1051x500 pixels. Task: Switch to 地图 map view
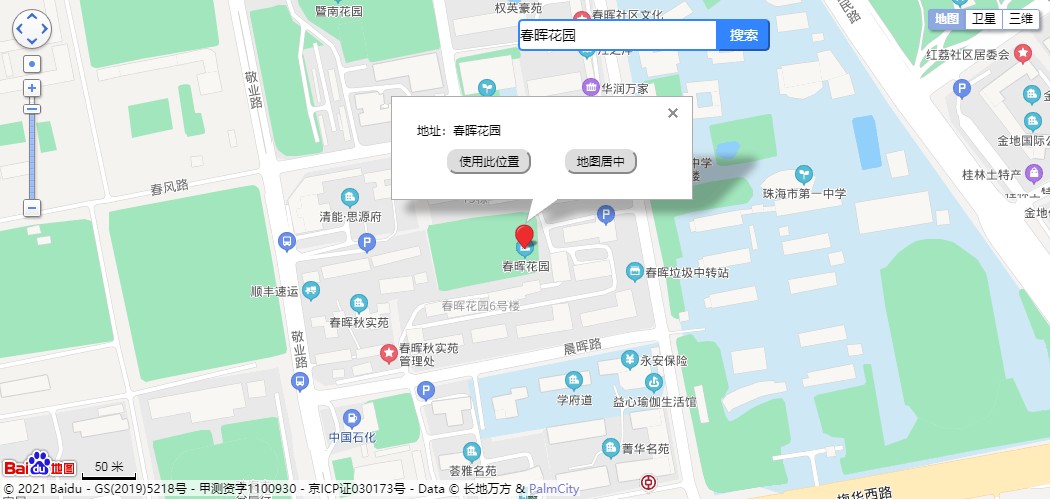point(945,18)
